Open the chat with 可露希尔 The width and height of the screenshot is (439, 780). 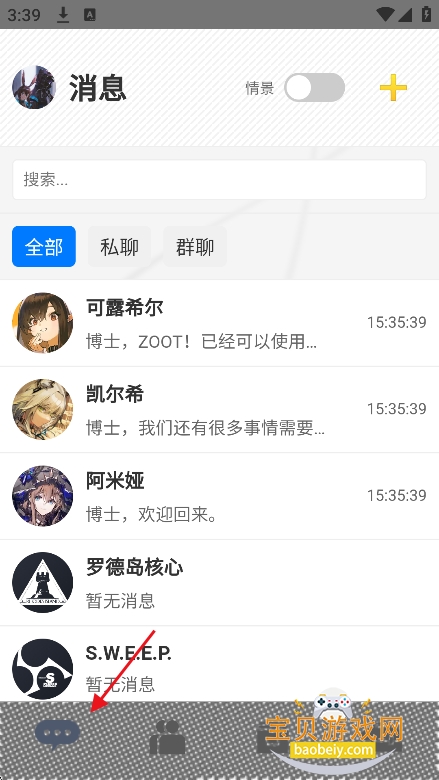point(219,323)
